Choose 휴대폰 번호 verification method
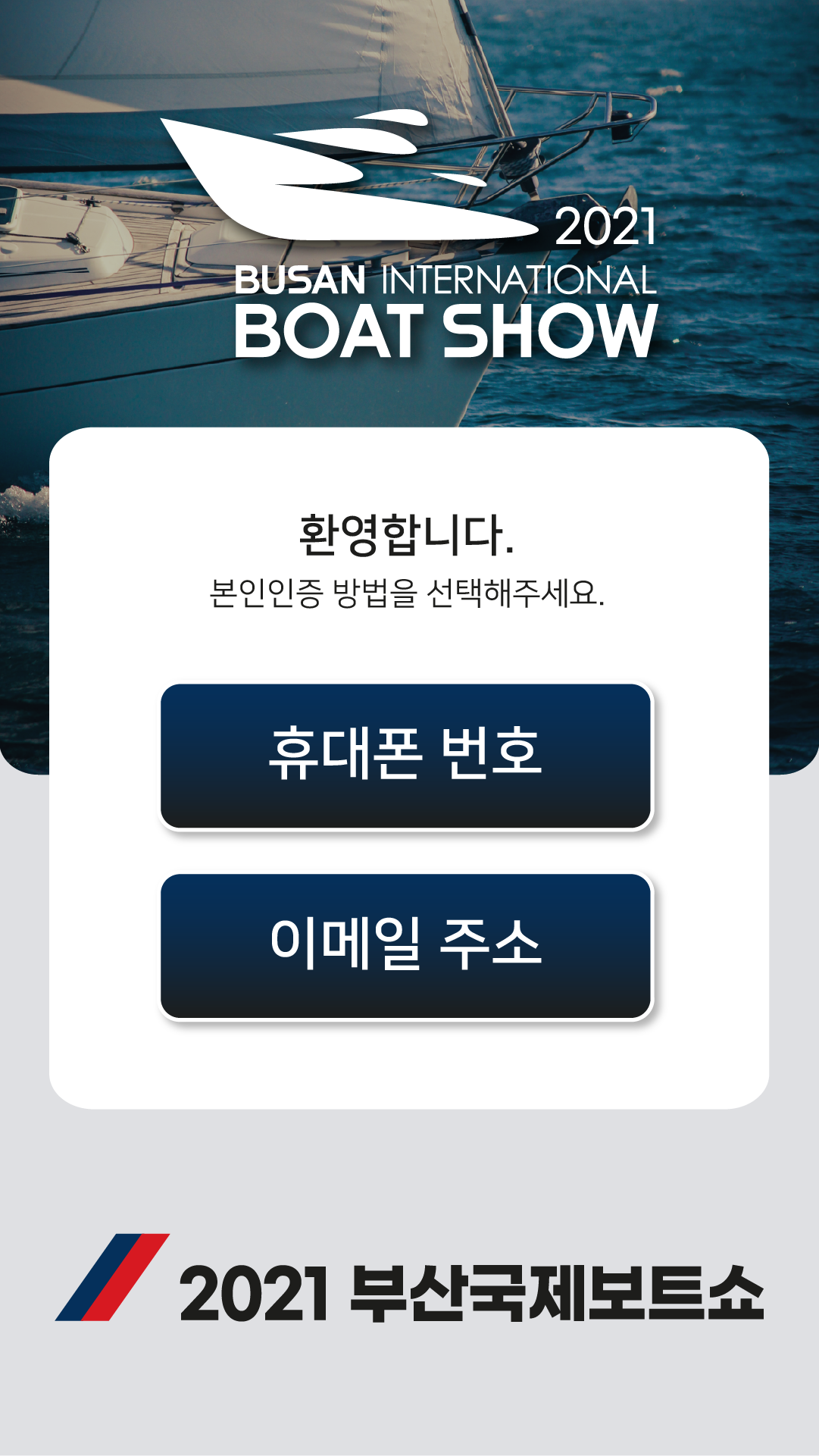This screenshot has height=1456, width=819. [406, 756]
